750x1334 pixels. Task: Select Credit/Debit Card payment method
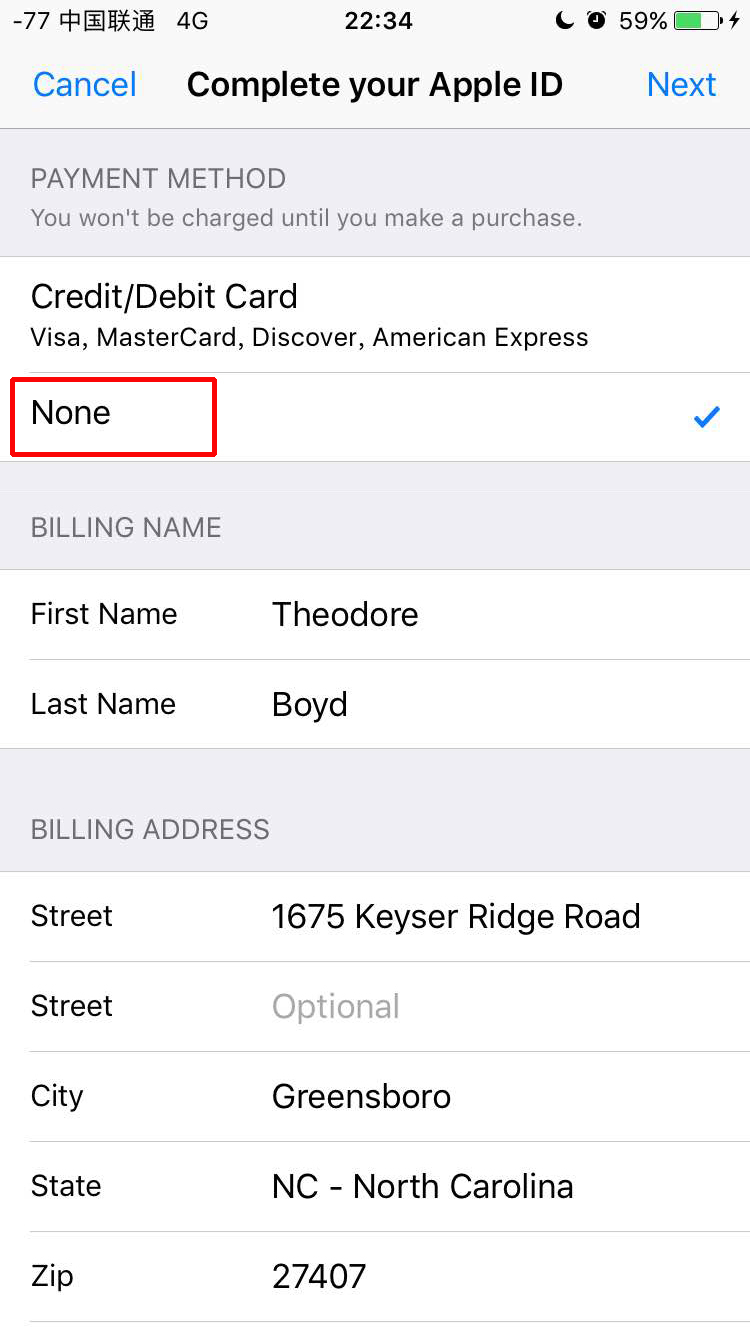(375, 314)
